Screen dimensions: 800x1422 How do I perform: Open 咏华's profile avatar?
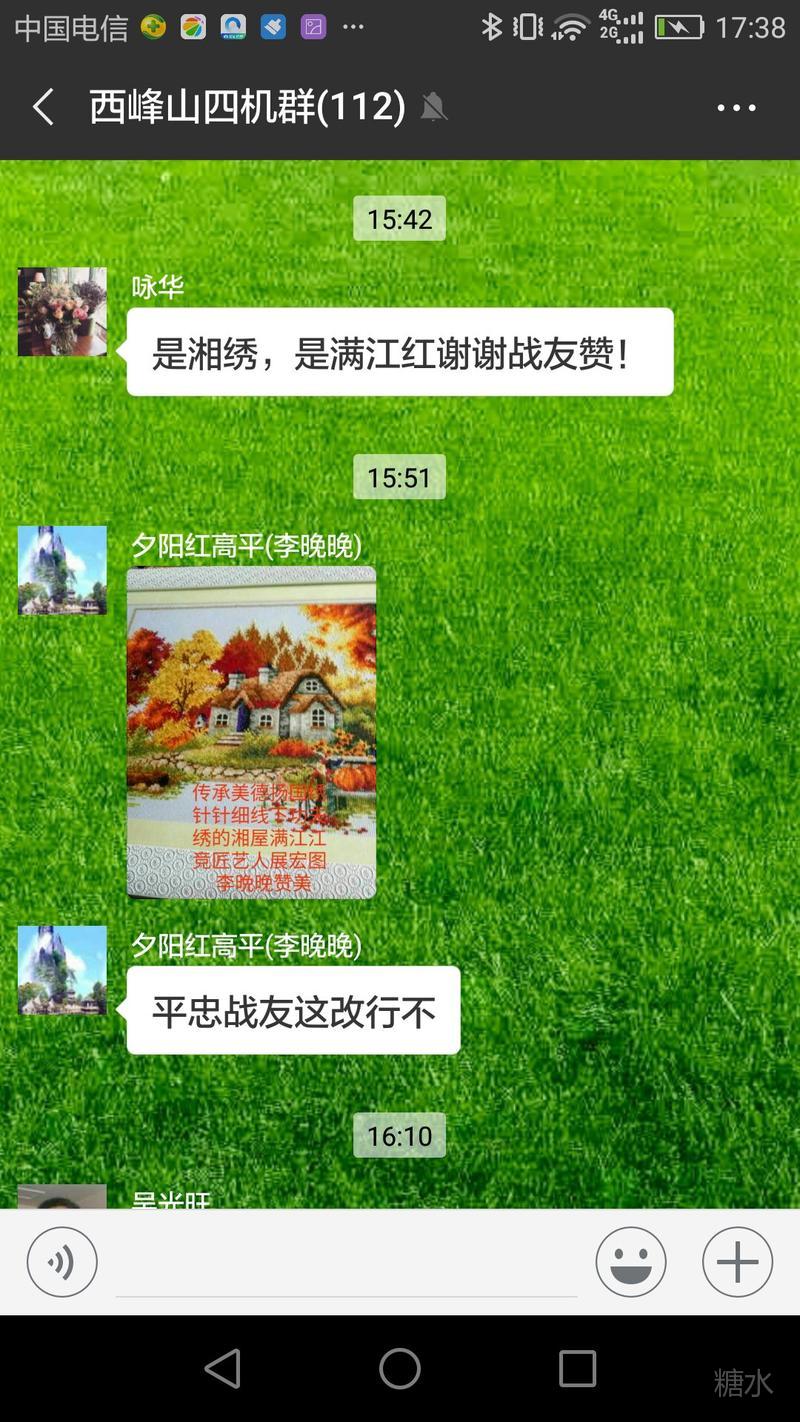pos(62,311)
